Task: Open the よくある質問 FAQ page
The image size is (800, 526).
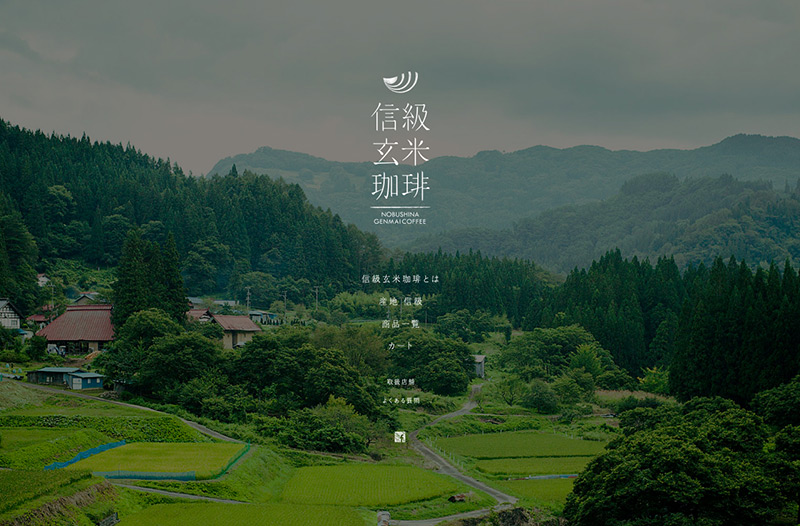Action: (x=400, y=400)
